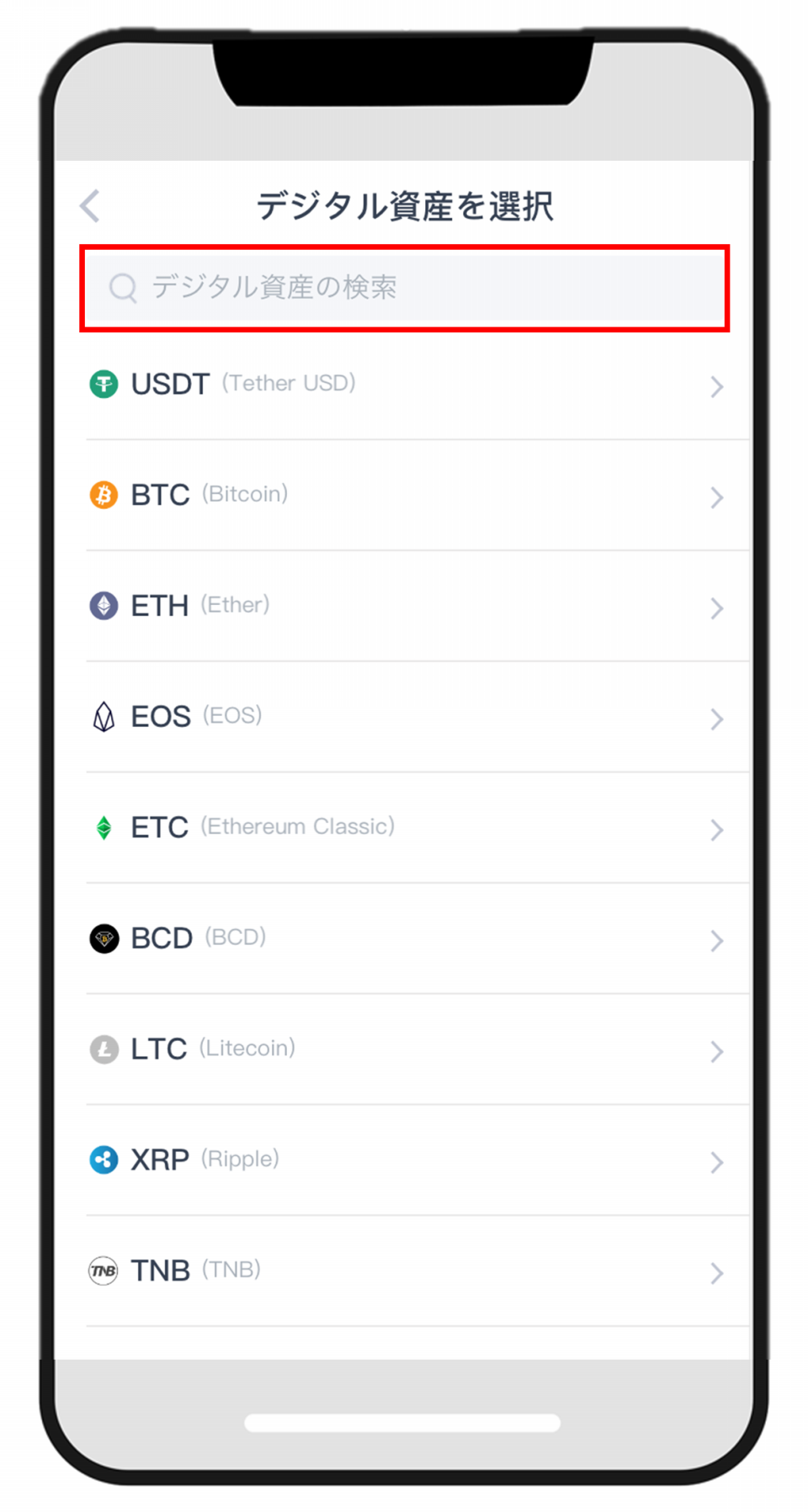Select USDT (Tether USD)

tap(404, 385)
